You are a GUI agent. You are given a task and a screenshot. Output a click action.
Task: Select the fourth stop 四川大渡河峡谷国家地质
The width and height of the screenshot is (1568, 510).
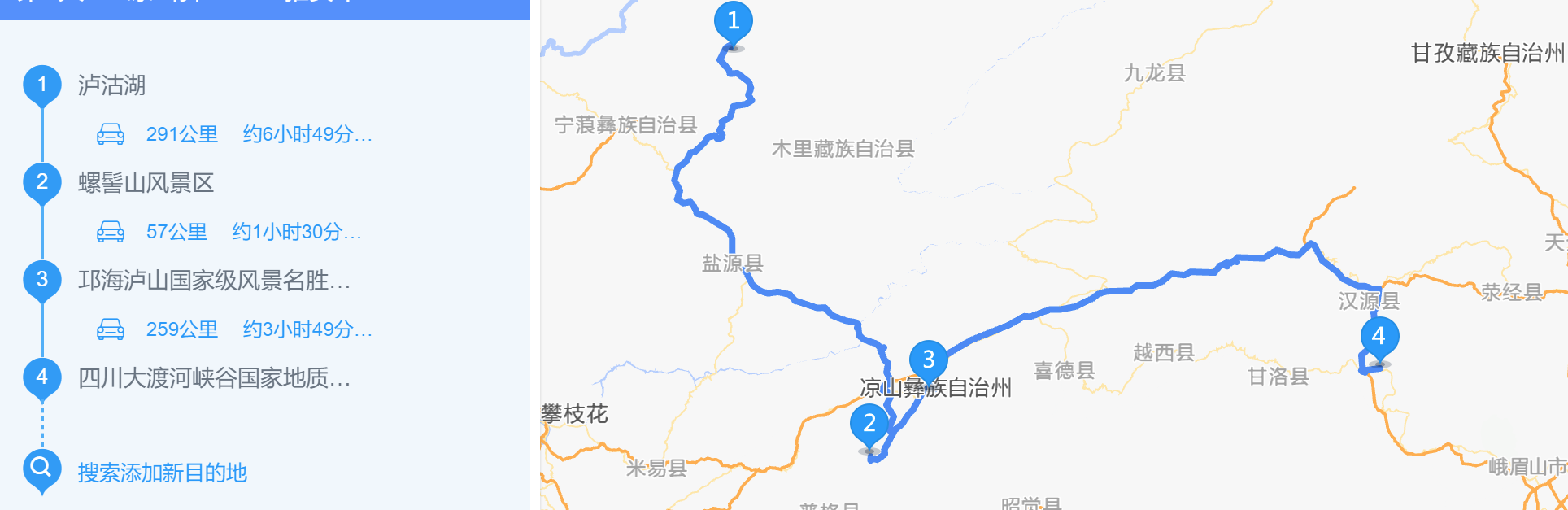214,378
